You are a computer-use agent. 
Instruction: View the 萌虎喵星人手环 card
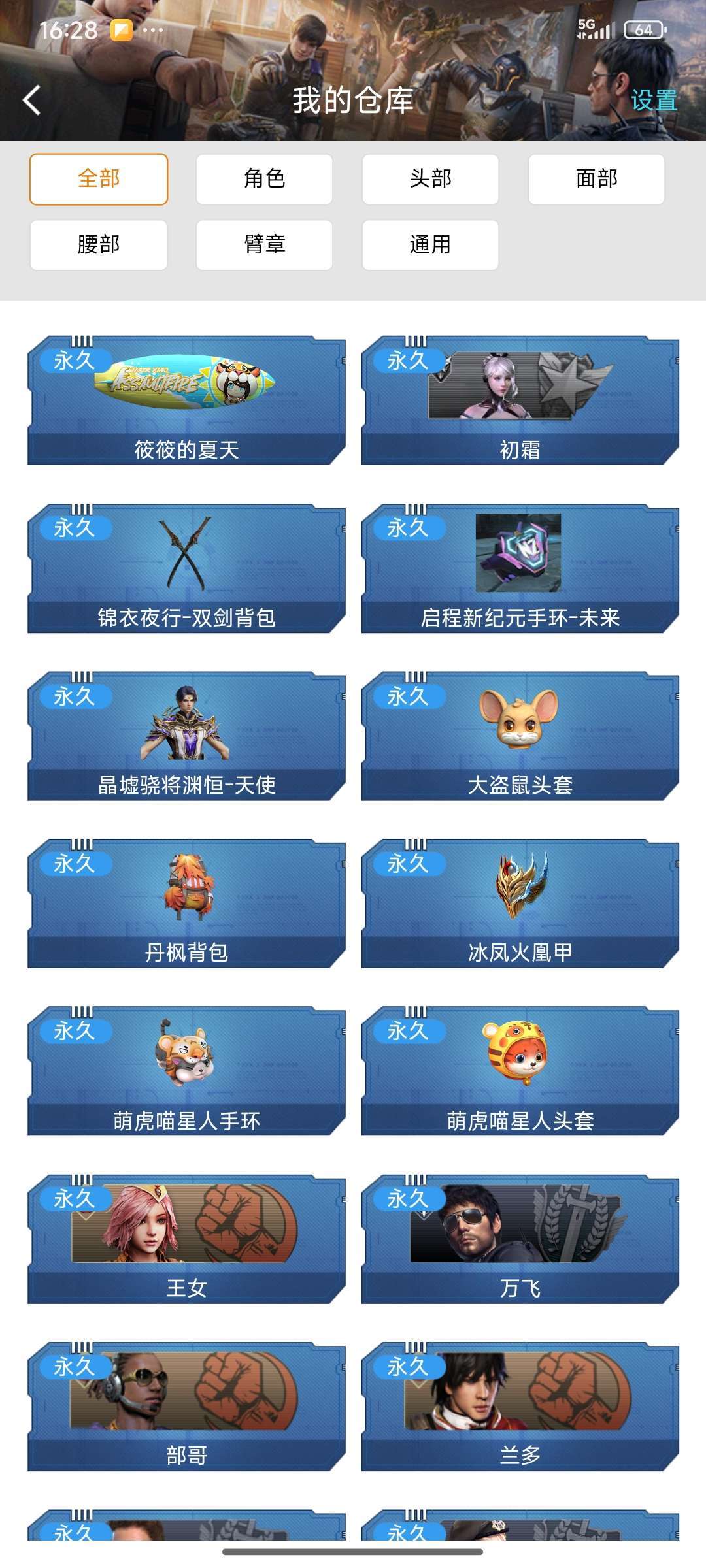pyautogui.click(x=186, y=1071)
